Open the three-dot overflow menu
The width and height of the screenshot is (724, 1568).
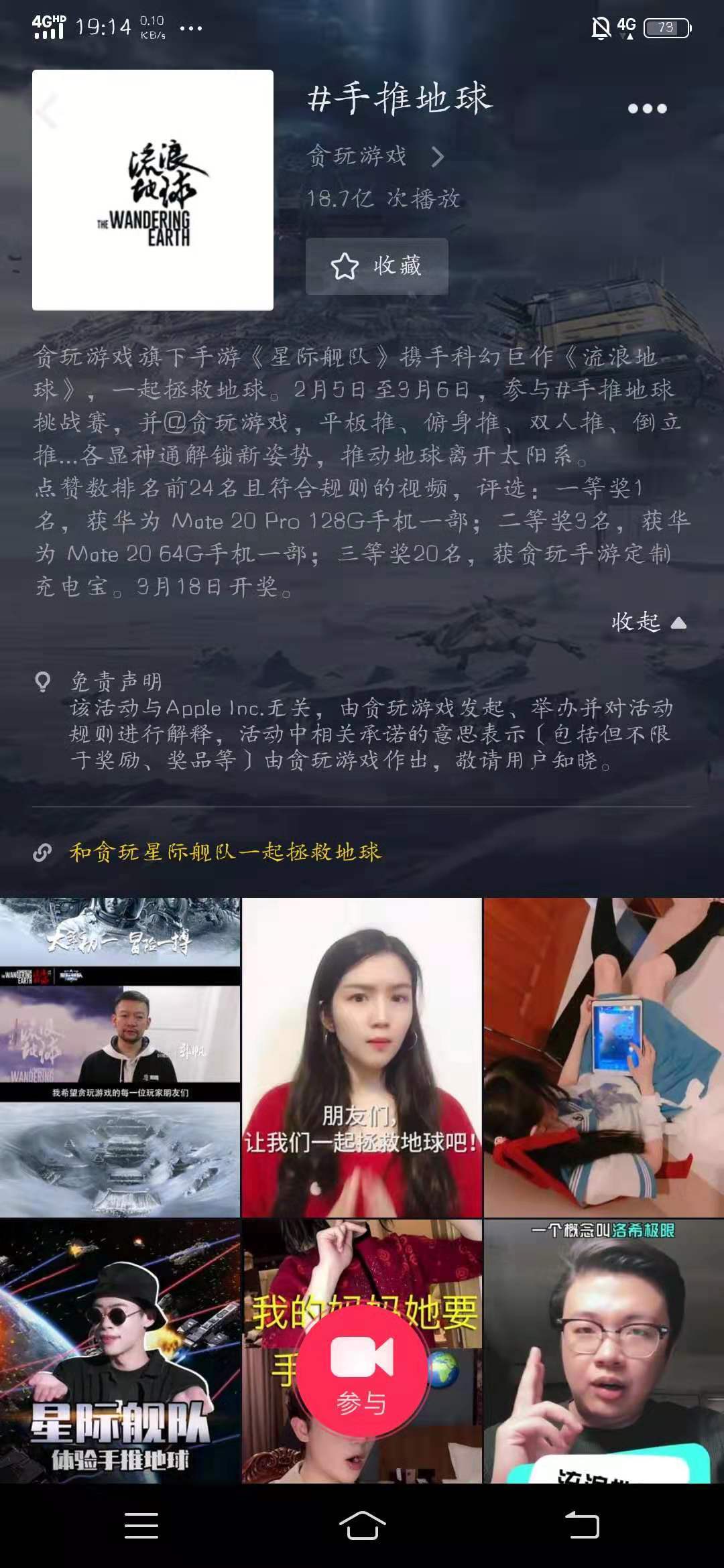coord(647,109)
